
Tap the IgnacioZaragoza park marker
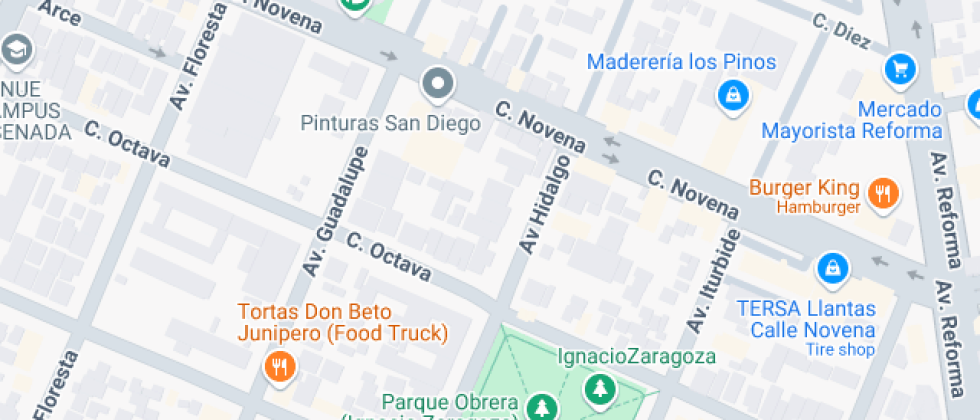[598, 386]
